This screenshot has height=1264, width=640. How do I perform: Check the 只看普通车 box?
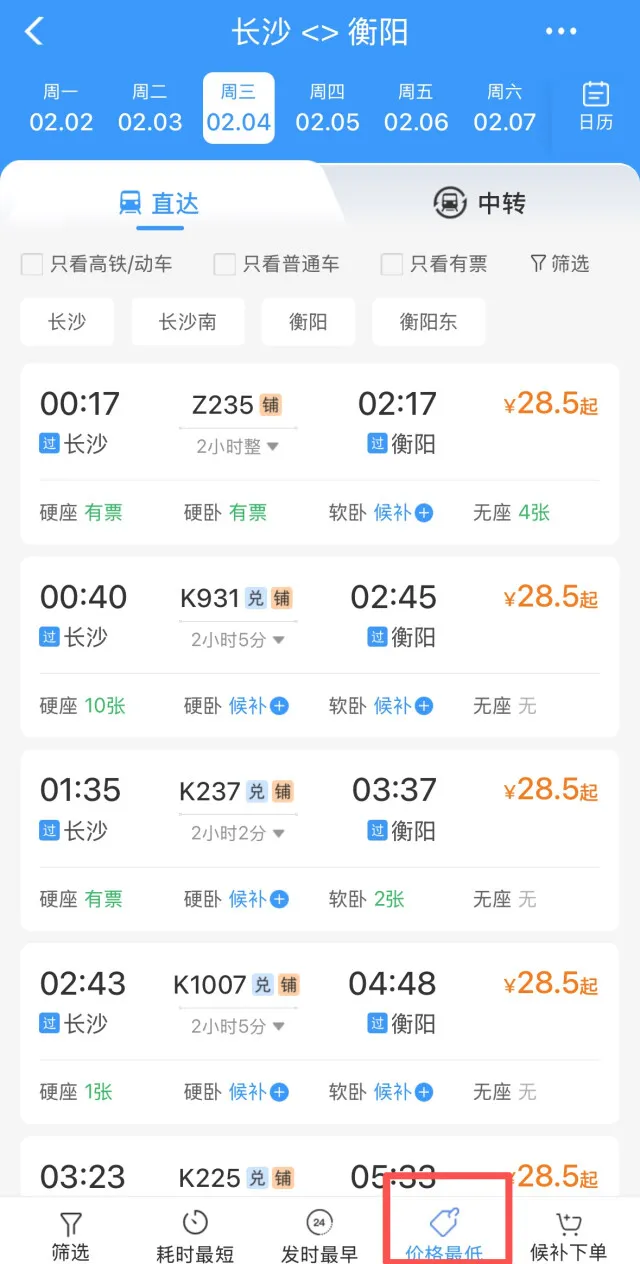(x=225, y=264)
